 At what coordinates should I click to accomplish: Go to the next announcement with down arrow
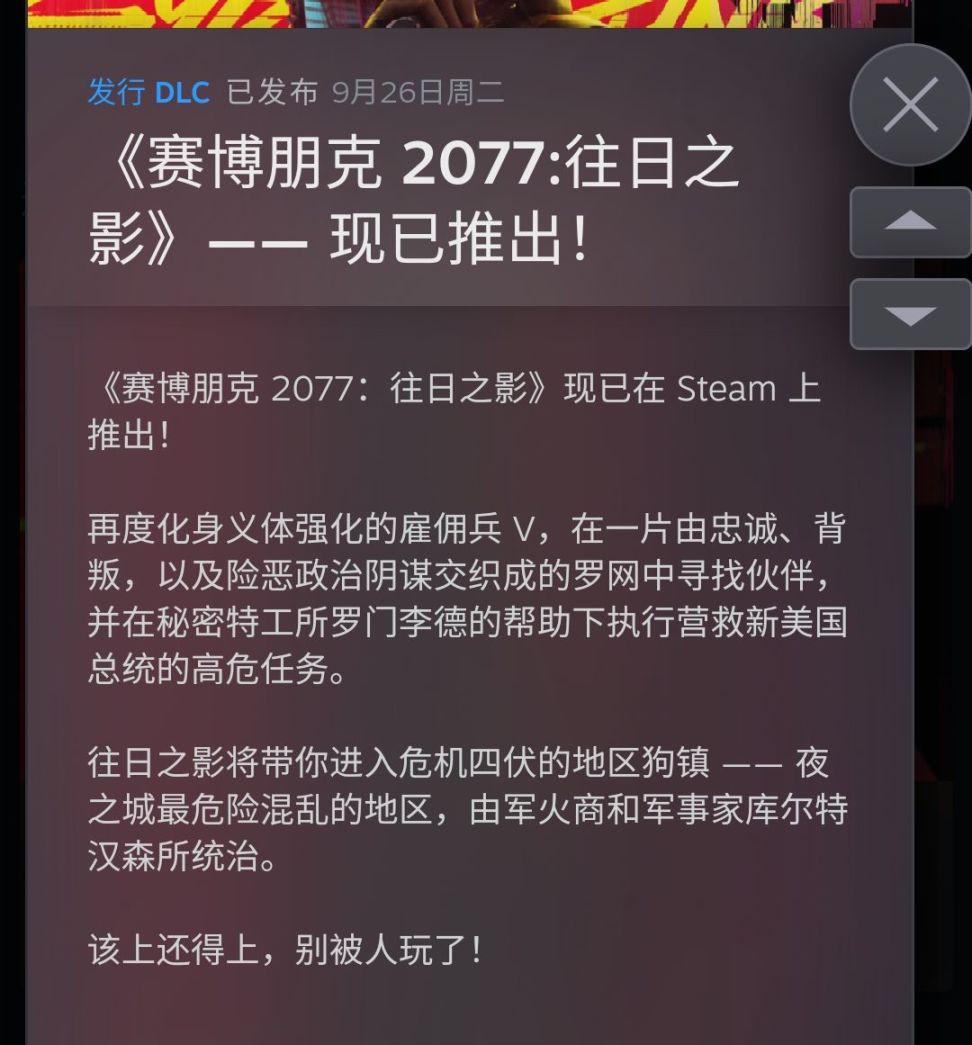pyautogui.click(x=910, y=314)
